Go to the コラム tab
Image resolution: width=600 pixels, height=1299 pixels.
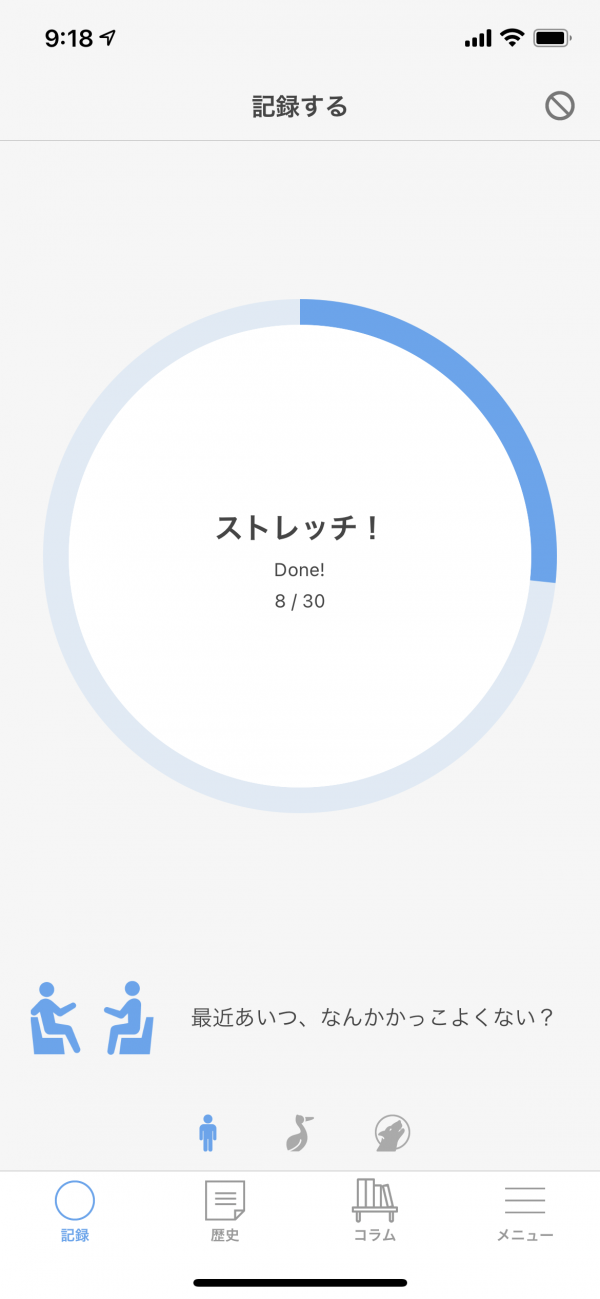pos(375,1211)
